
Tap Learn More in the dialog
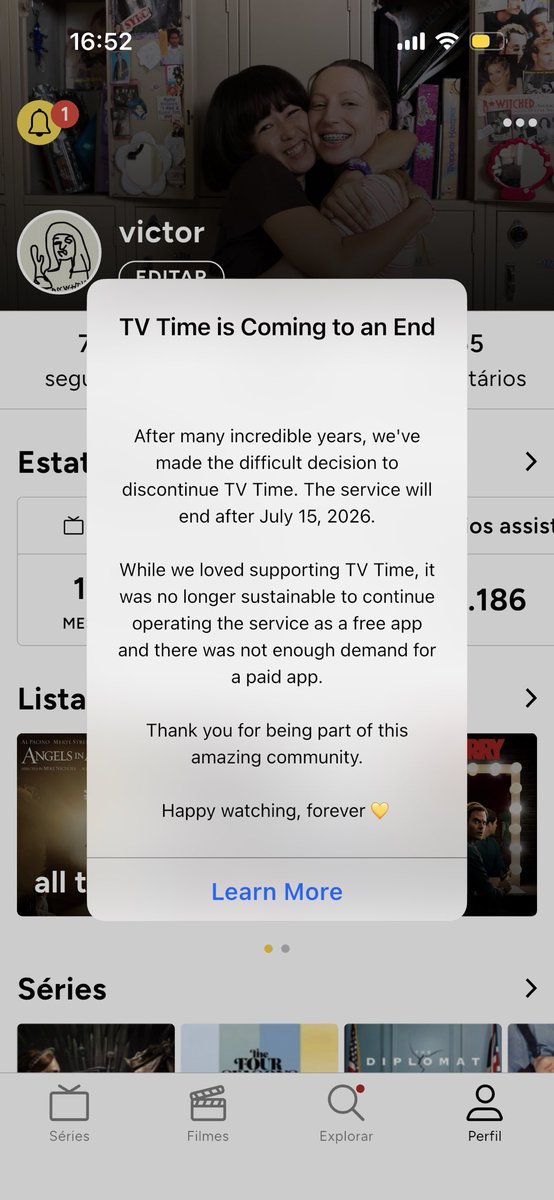(277, 891)
